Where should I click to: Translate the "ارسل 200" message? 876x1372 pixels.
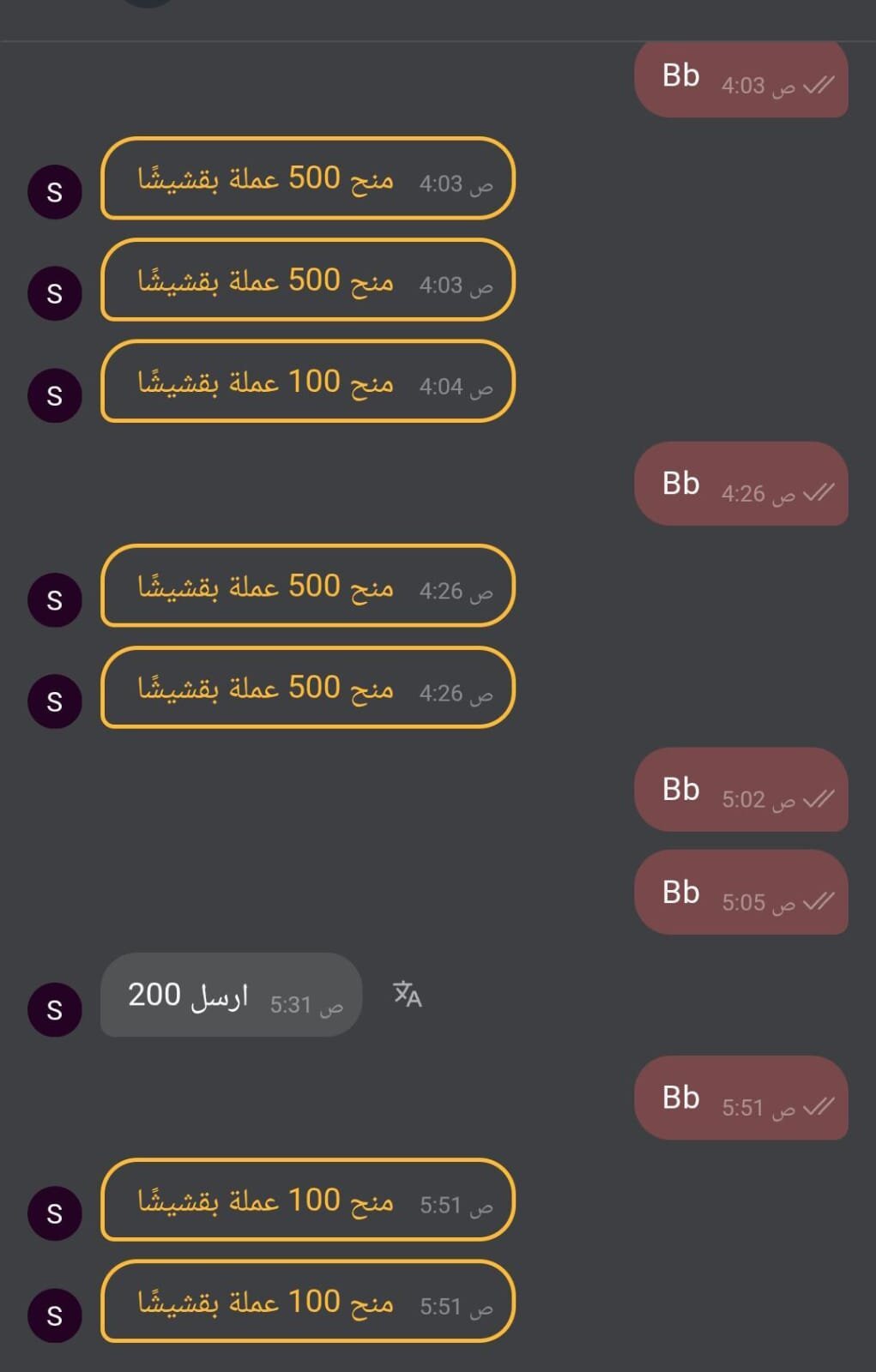[407, 995]
